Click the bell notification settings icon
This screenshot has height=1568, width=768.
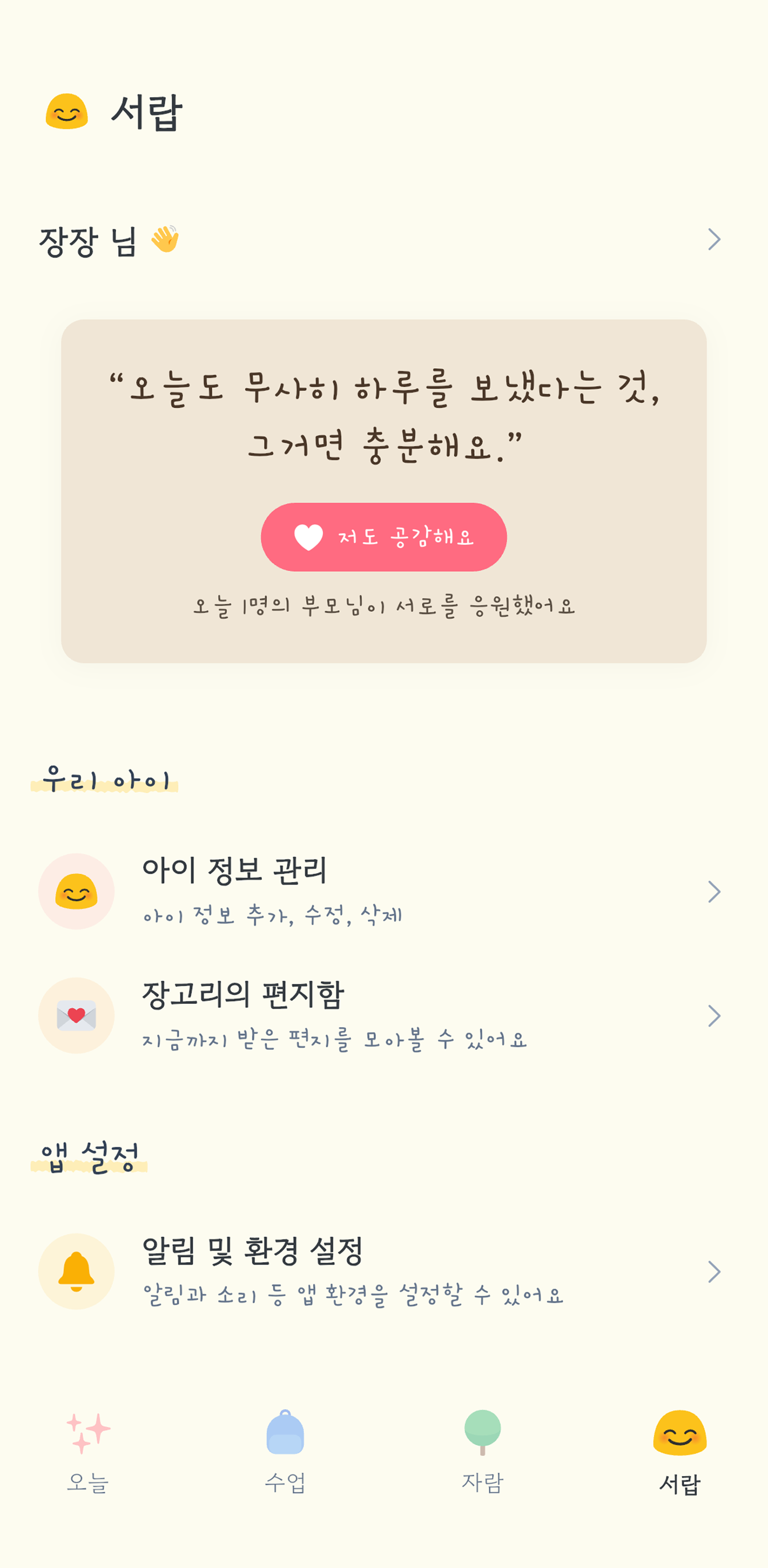pyautogui.click(x=76, y=1272)
